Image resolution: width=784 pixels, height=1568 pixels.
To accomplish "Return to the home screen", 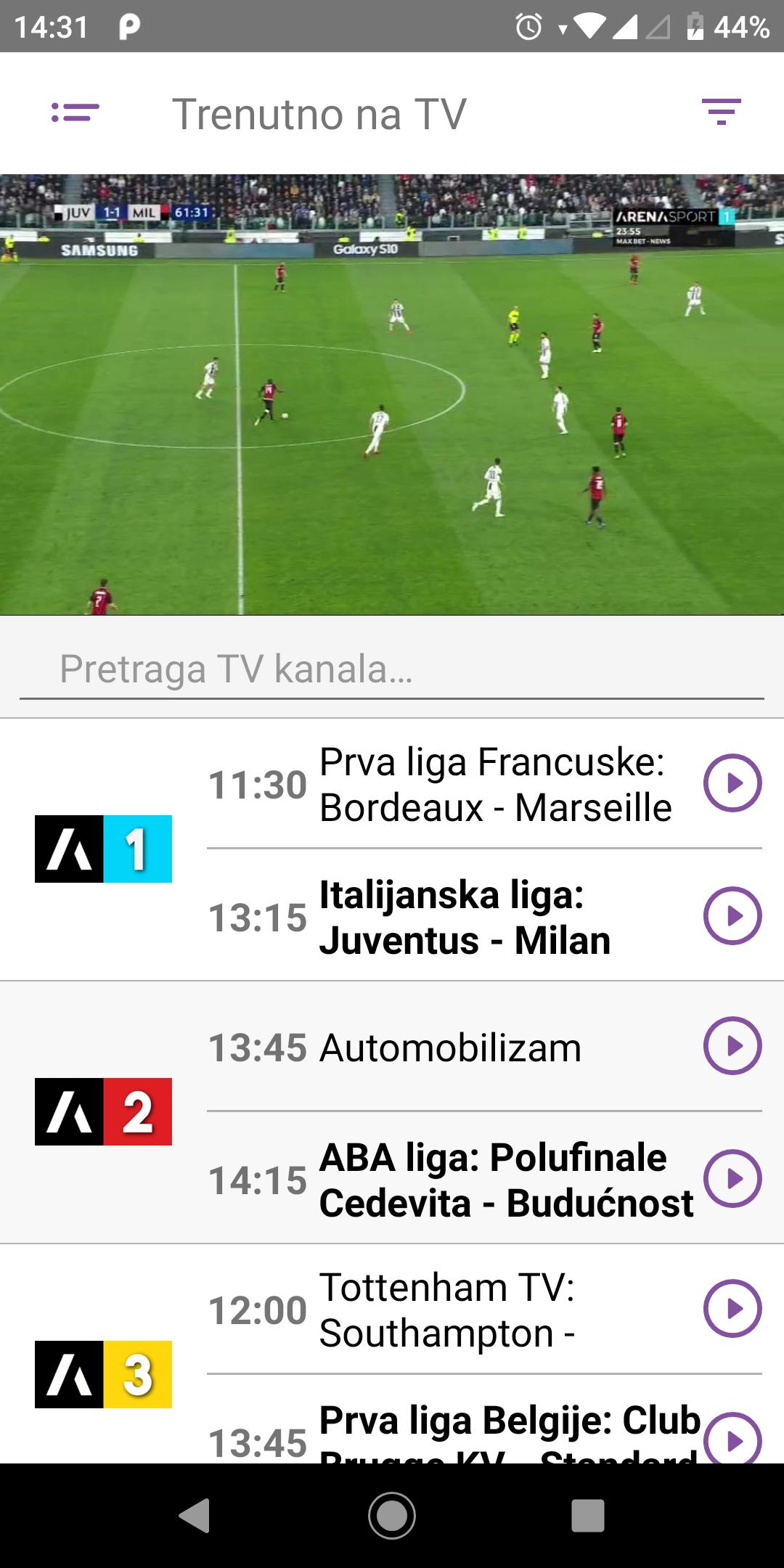I will tap(392, 1516).
